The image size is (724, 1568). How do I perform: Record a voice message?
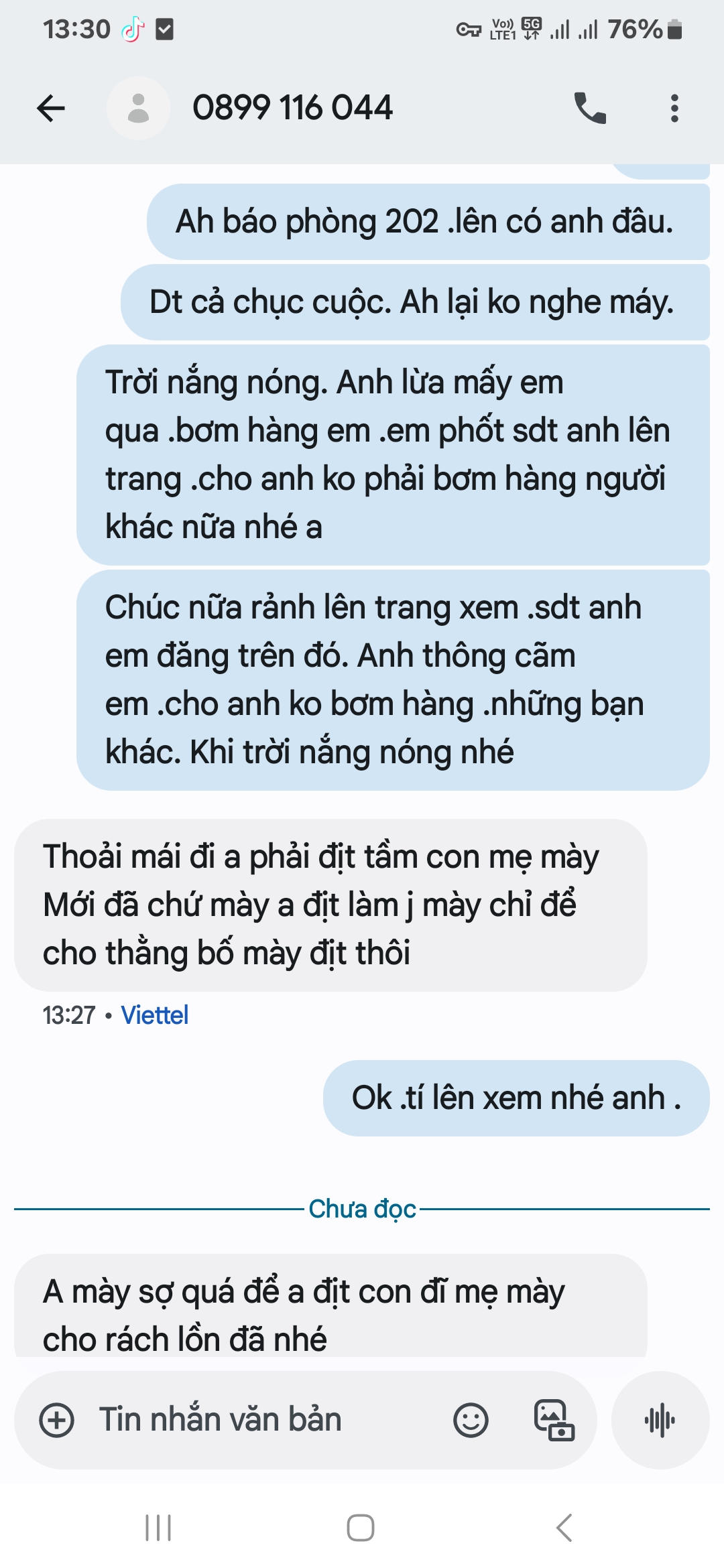point(660,1420)
